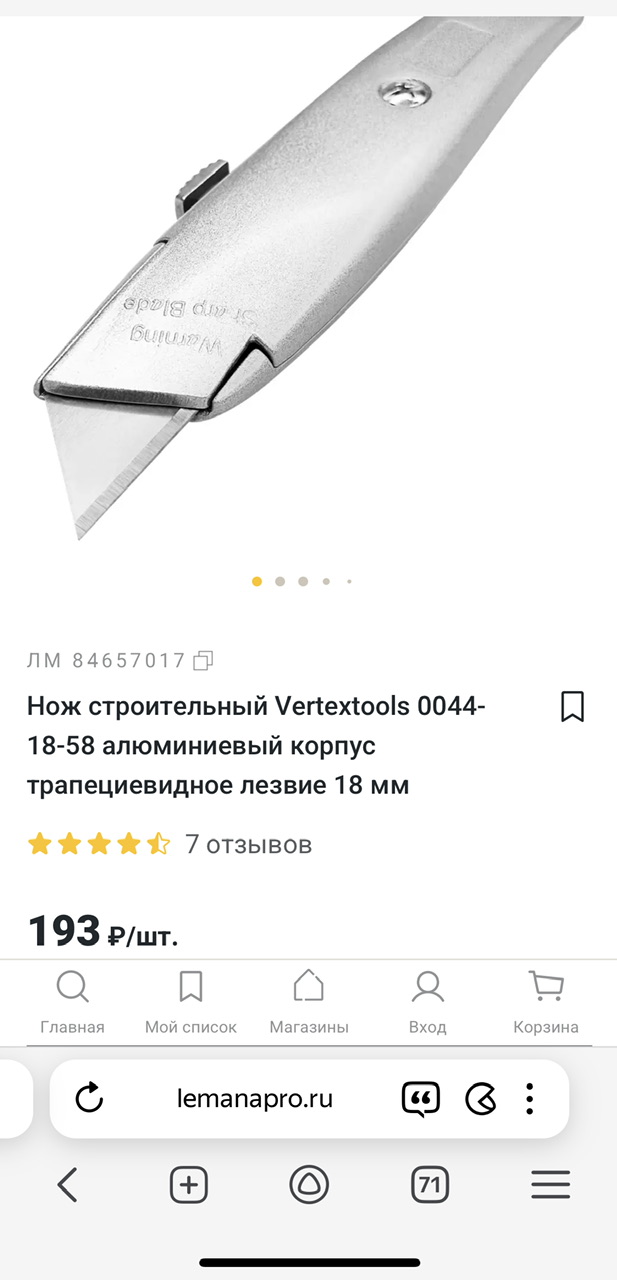Open the browser quote reviews icon

421,1099
